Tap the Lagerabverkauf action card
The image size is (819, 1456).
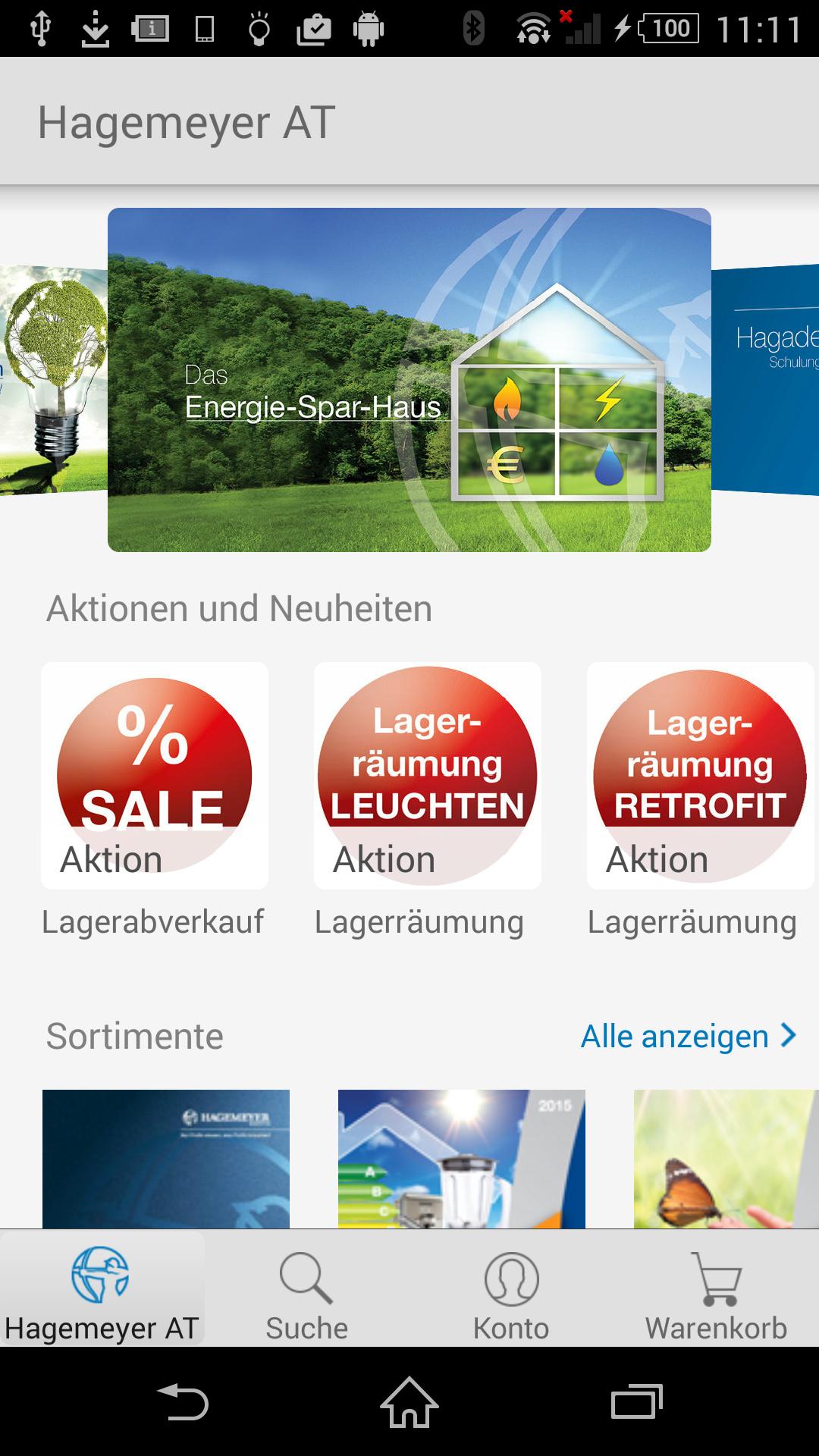click(154, 777)
